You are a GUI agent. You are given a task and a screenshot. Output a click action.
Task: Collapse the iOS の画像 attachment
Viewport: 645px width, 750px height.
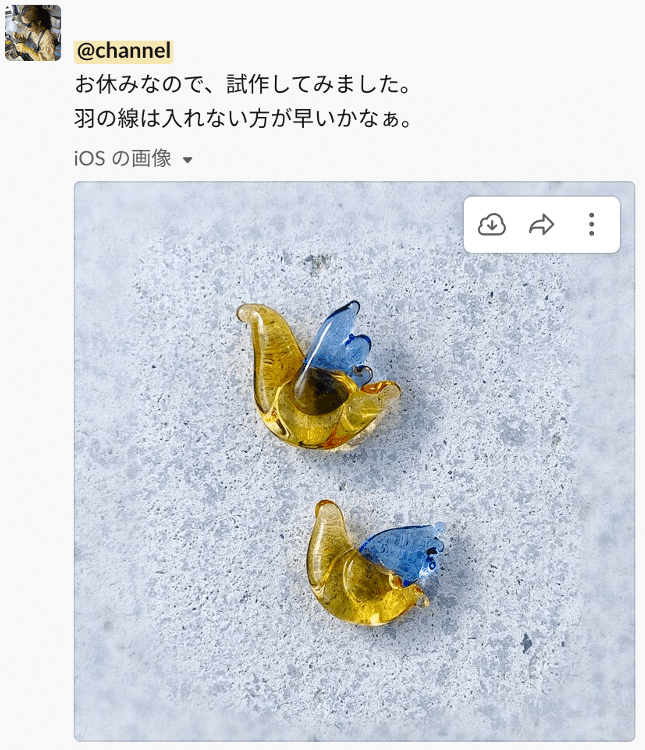point(187,160)
